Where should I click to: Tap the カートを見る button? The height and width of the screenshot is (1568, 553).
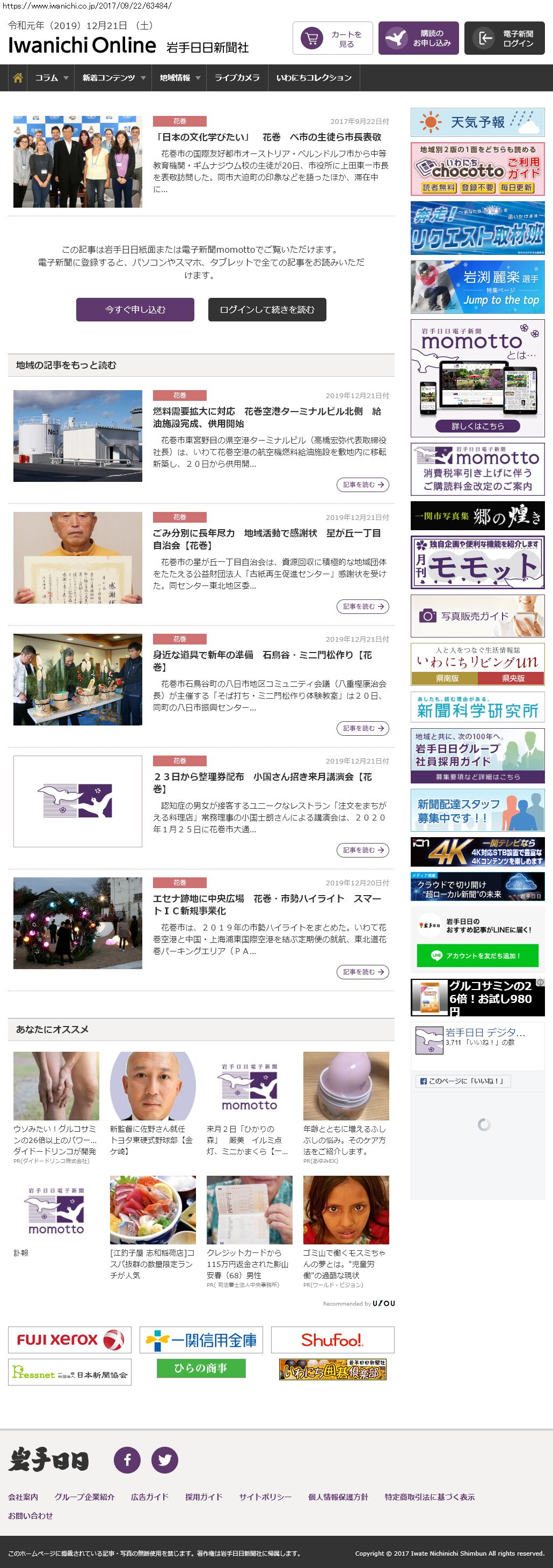point(332,38)
